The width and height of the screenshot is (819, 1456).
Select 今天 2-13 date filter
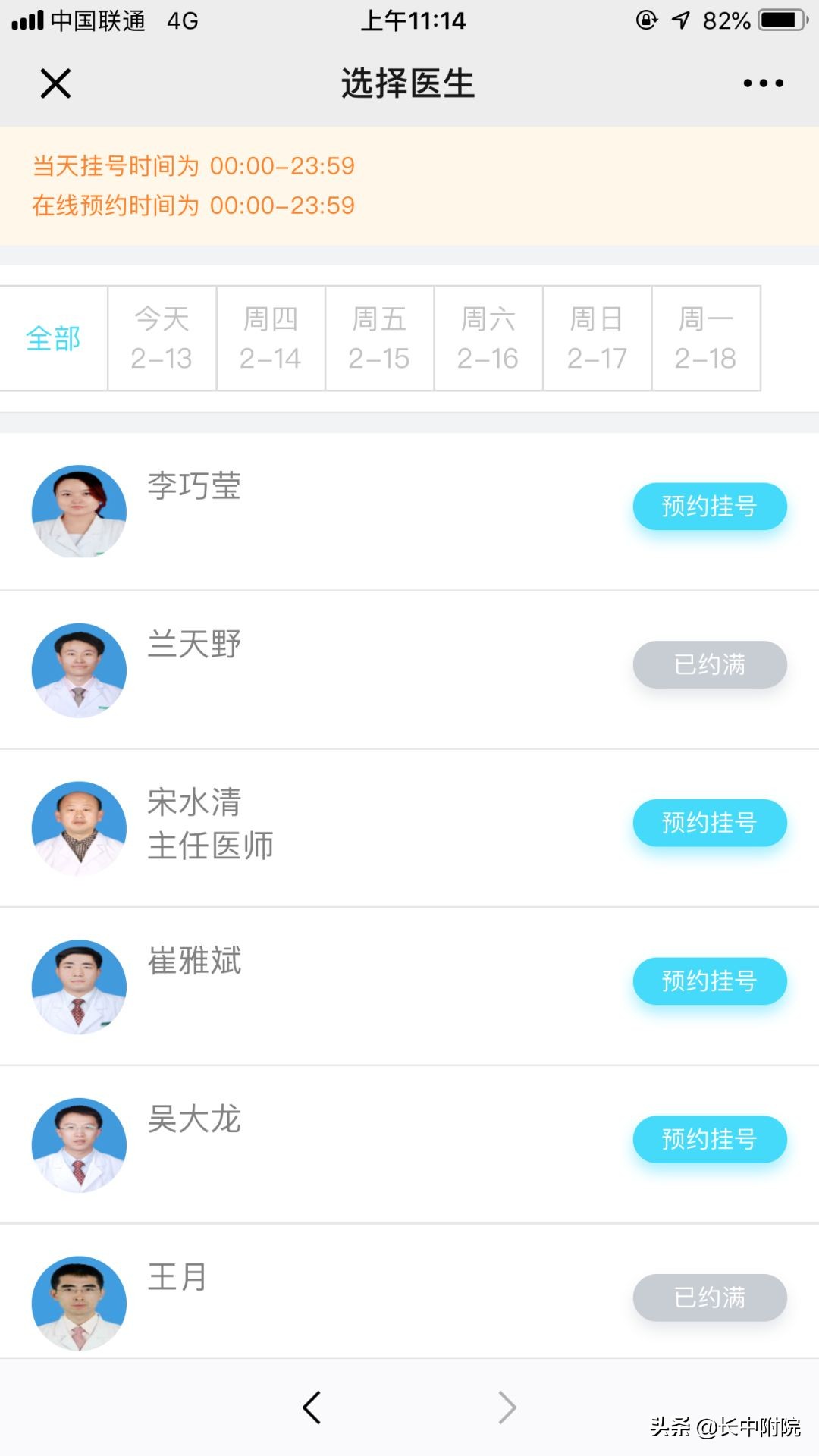[x=161, y=339]
